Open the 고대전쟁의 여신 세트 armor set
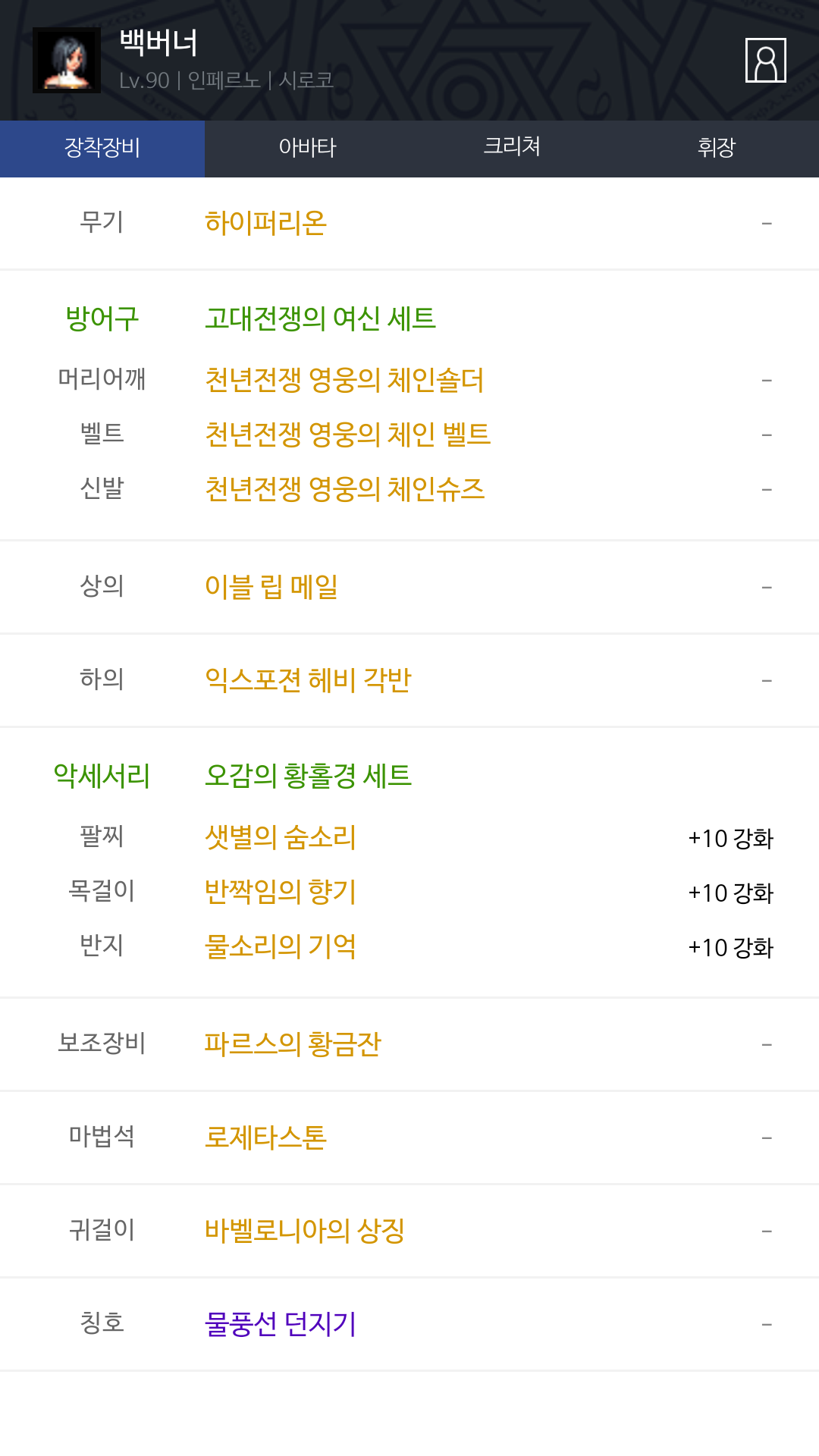The width and height of the screenshot is (819, 1456). click(320, 318)
